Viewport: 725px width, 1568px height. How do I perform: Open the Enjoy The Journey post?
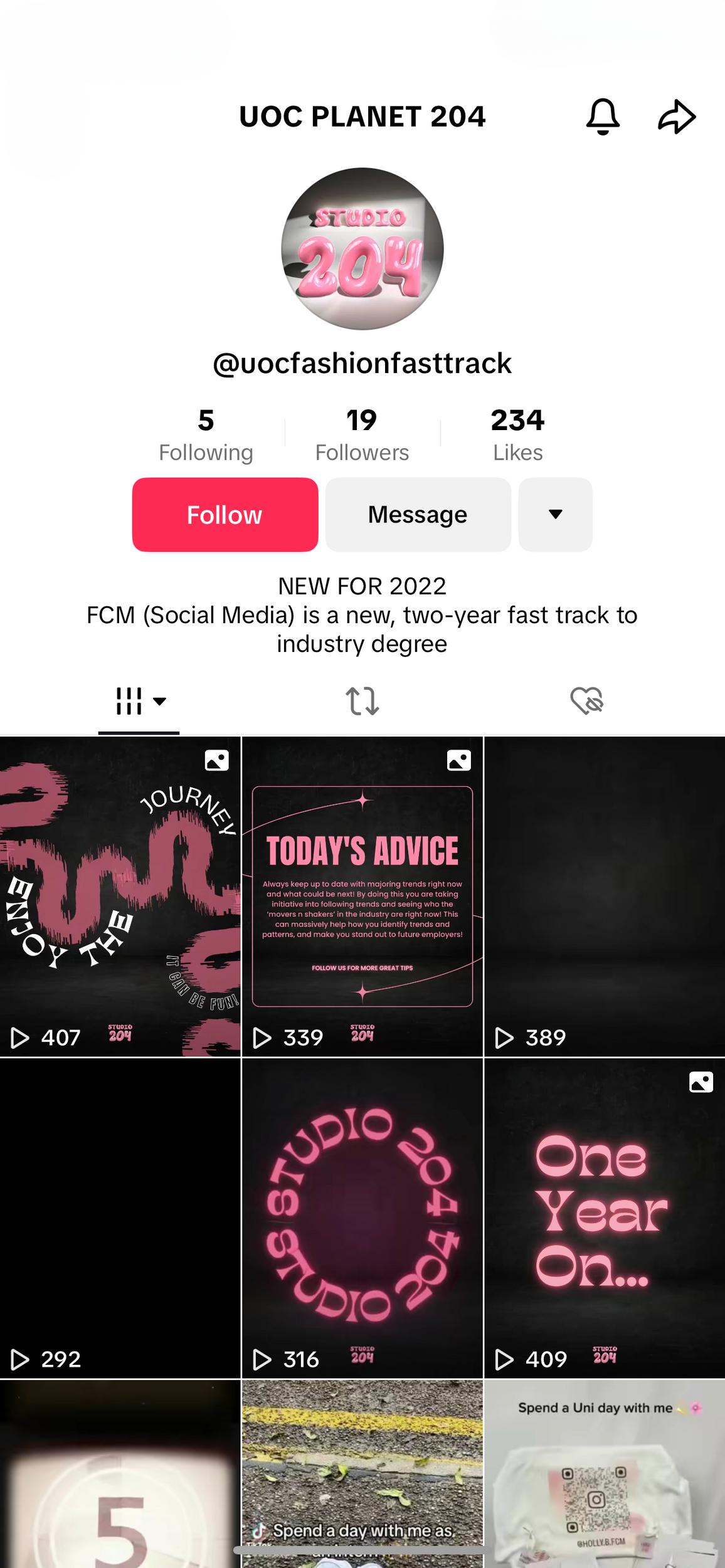(x=120, y=897)
